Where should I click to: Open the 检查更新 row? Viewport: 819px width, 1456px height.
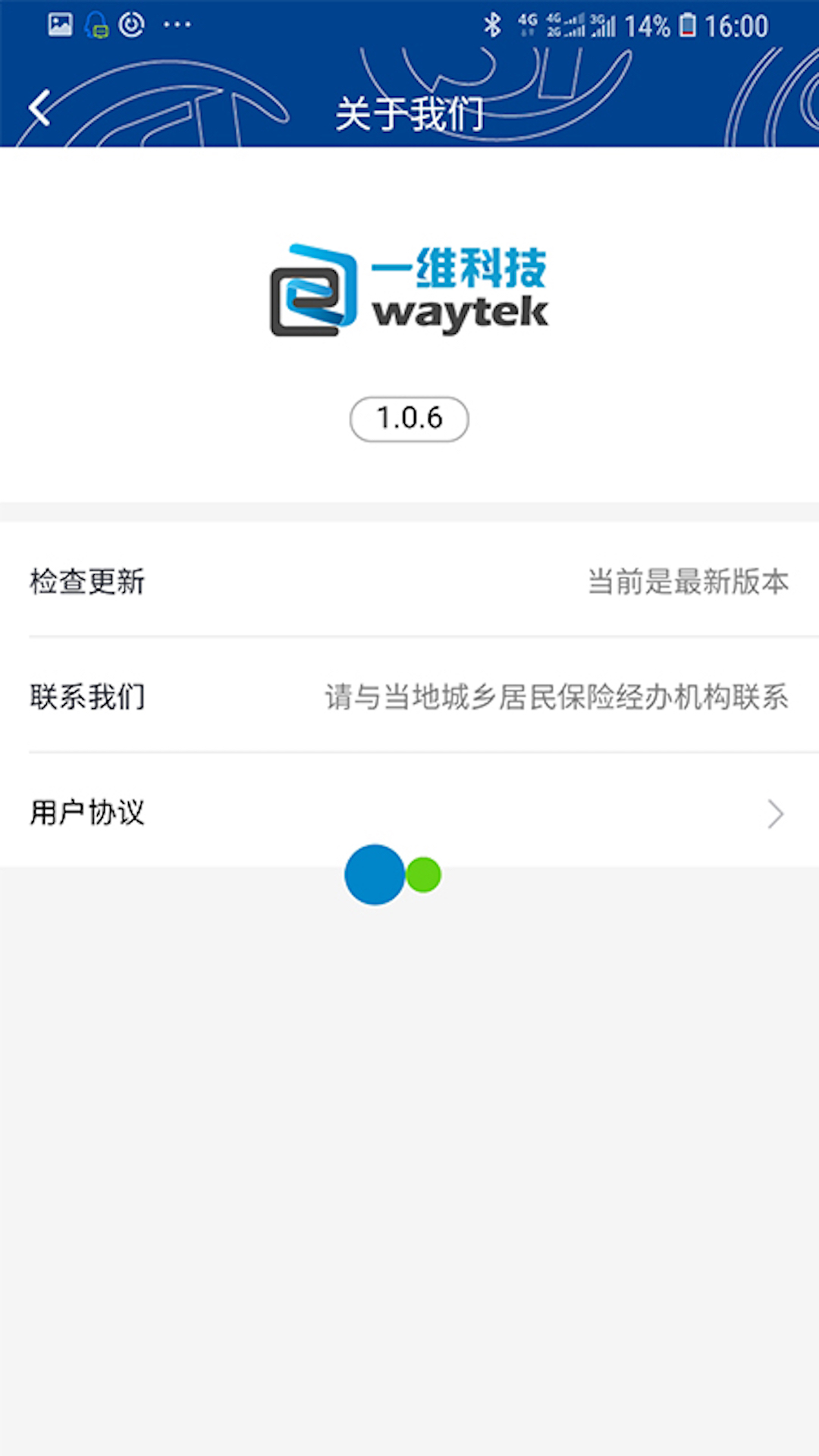[x=409, y=580]
